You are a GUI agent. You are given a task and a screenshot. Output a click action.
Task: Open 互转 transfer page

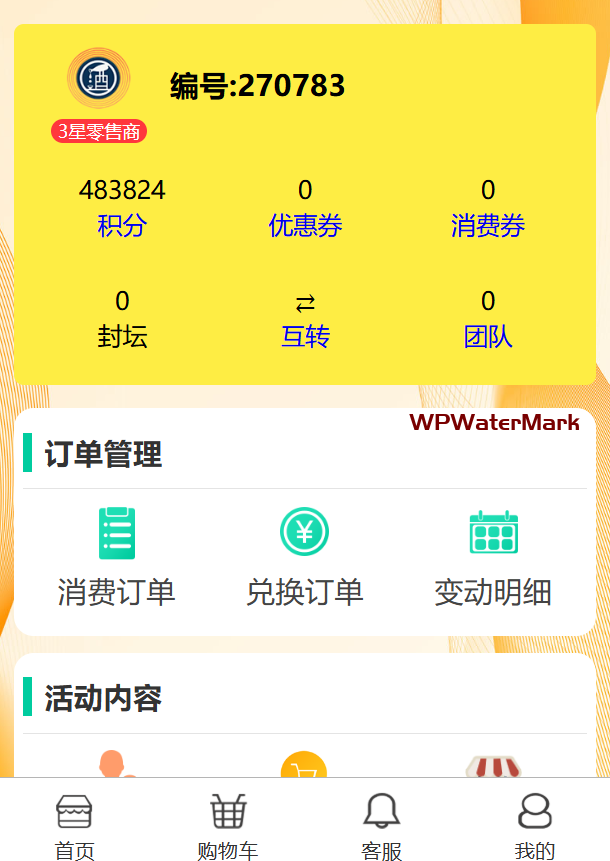point(305,336)
